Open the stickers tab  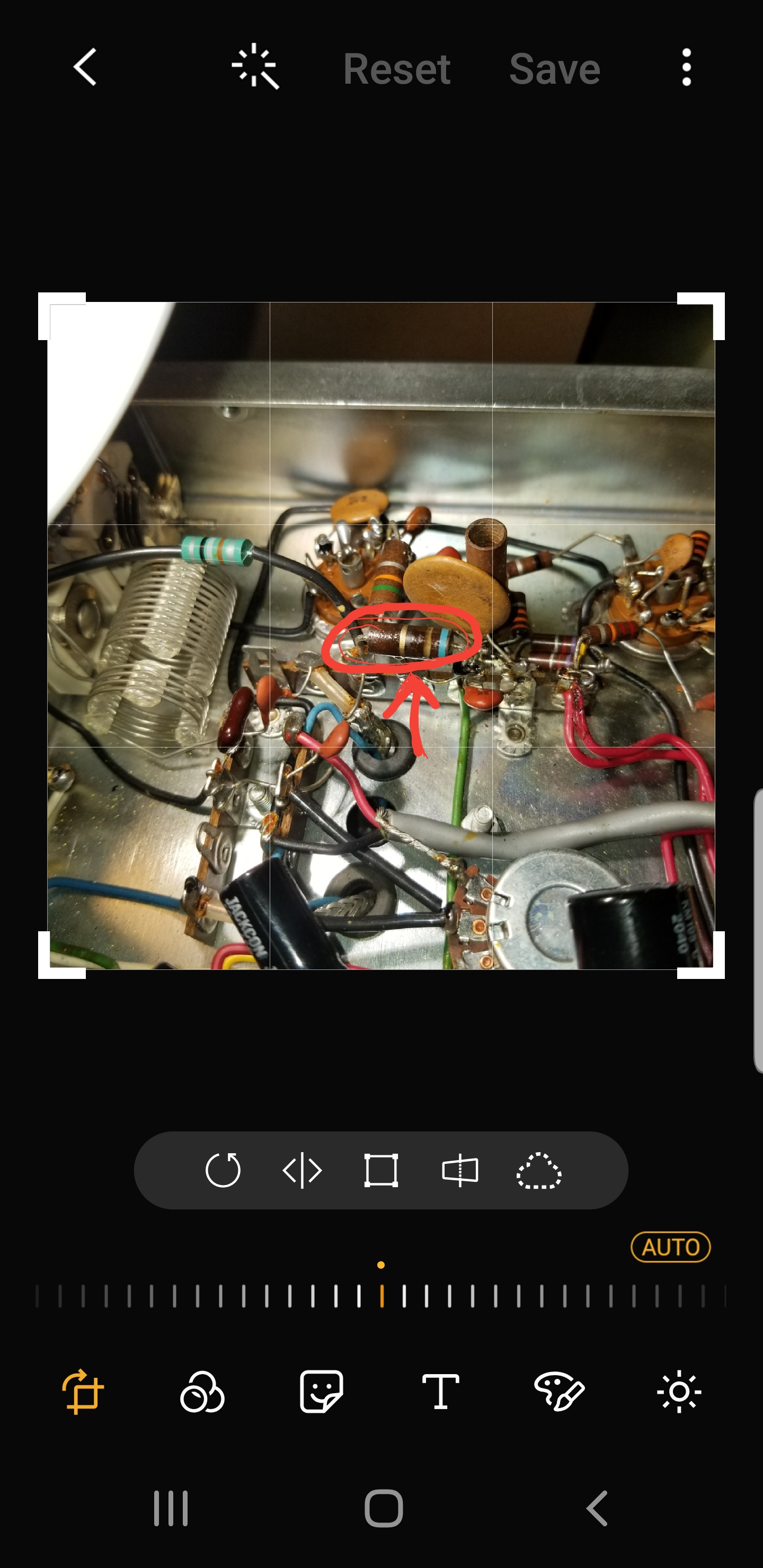point(322,1392)
